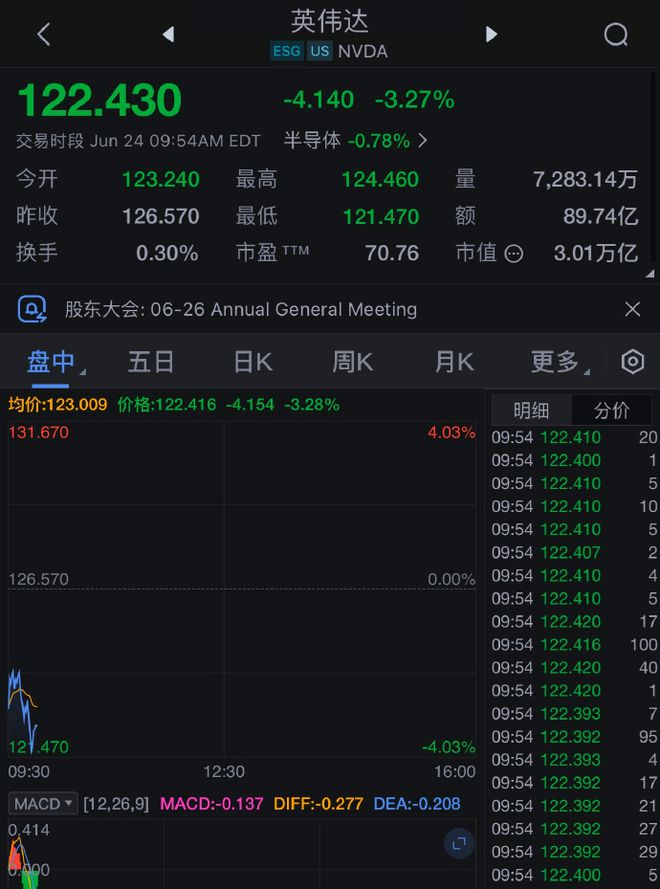
Task: Tap the 市值 info icon
Action: point(513,254)
